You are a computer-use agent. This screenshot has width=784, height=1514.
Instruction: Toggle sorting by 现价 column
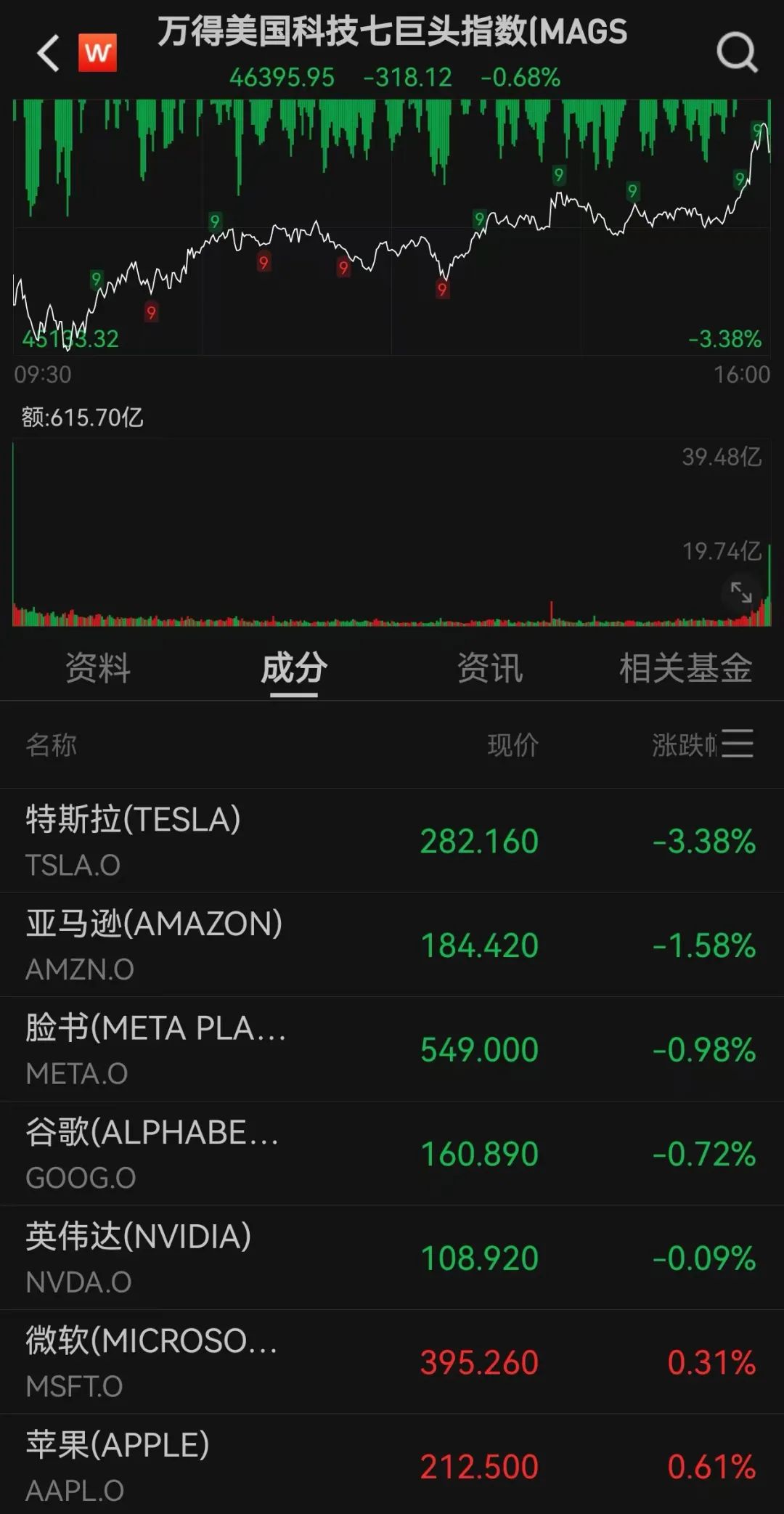click(513, 745)
